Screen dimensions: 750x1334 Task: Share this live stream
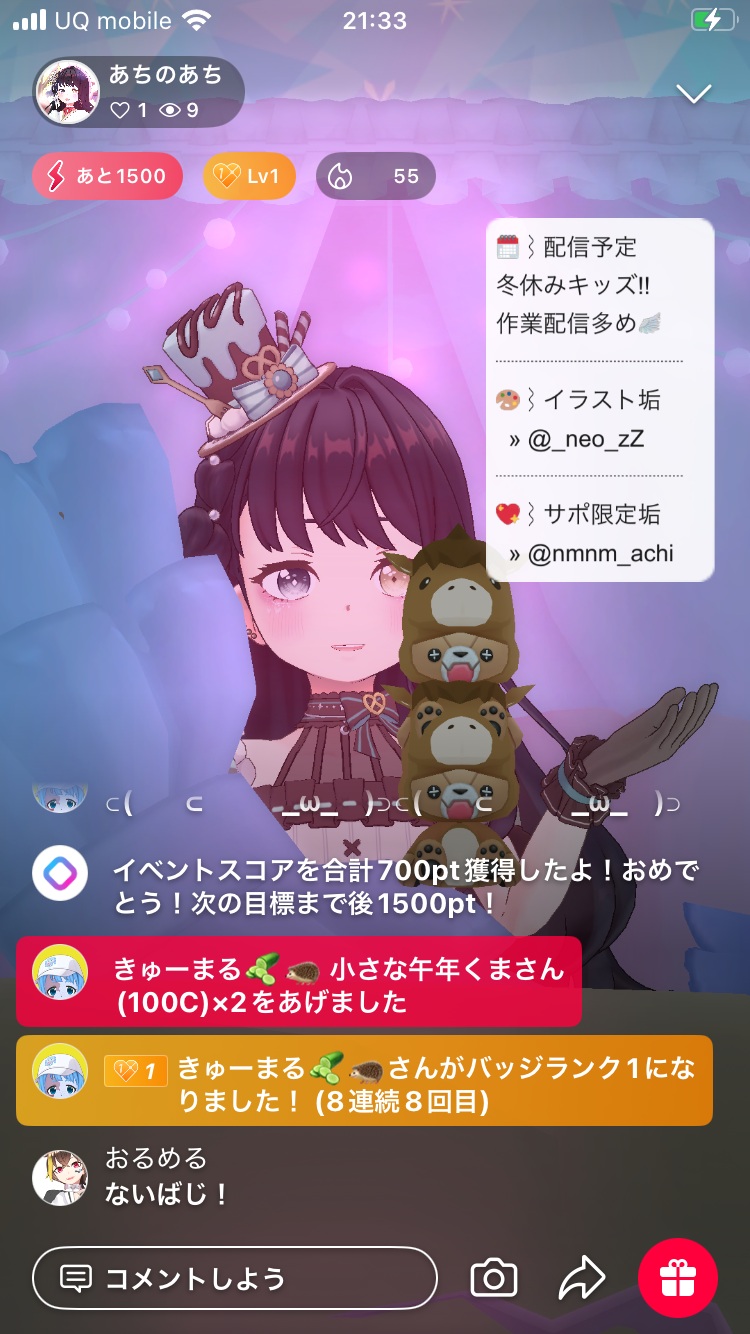[582, 1278]
